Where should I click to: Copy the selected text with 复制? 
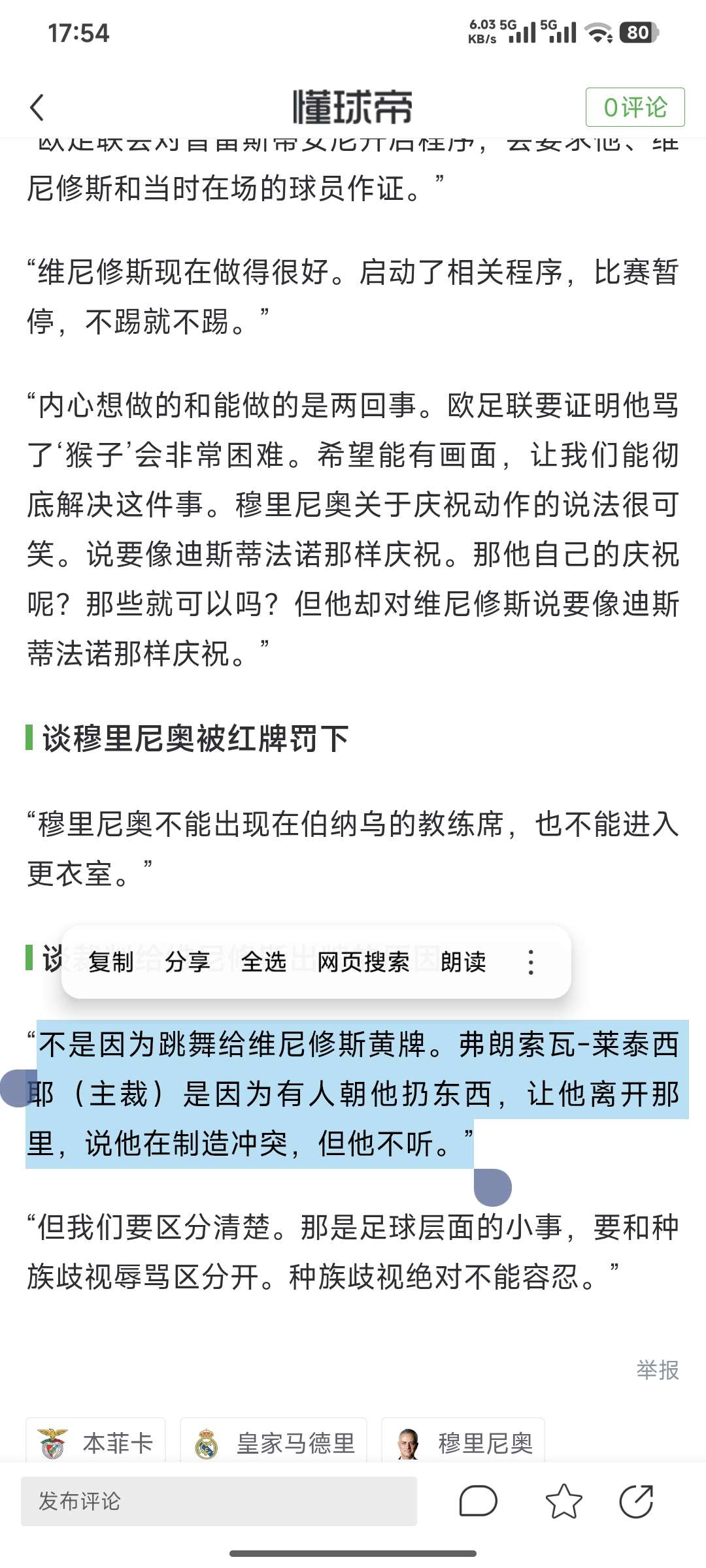[x=110, y=962]
